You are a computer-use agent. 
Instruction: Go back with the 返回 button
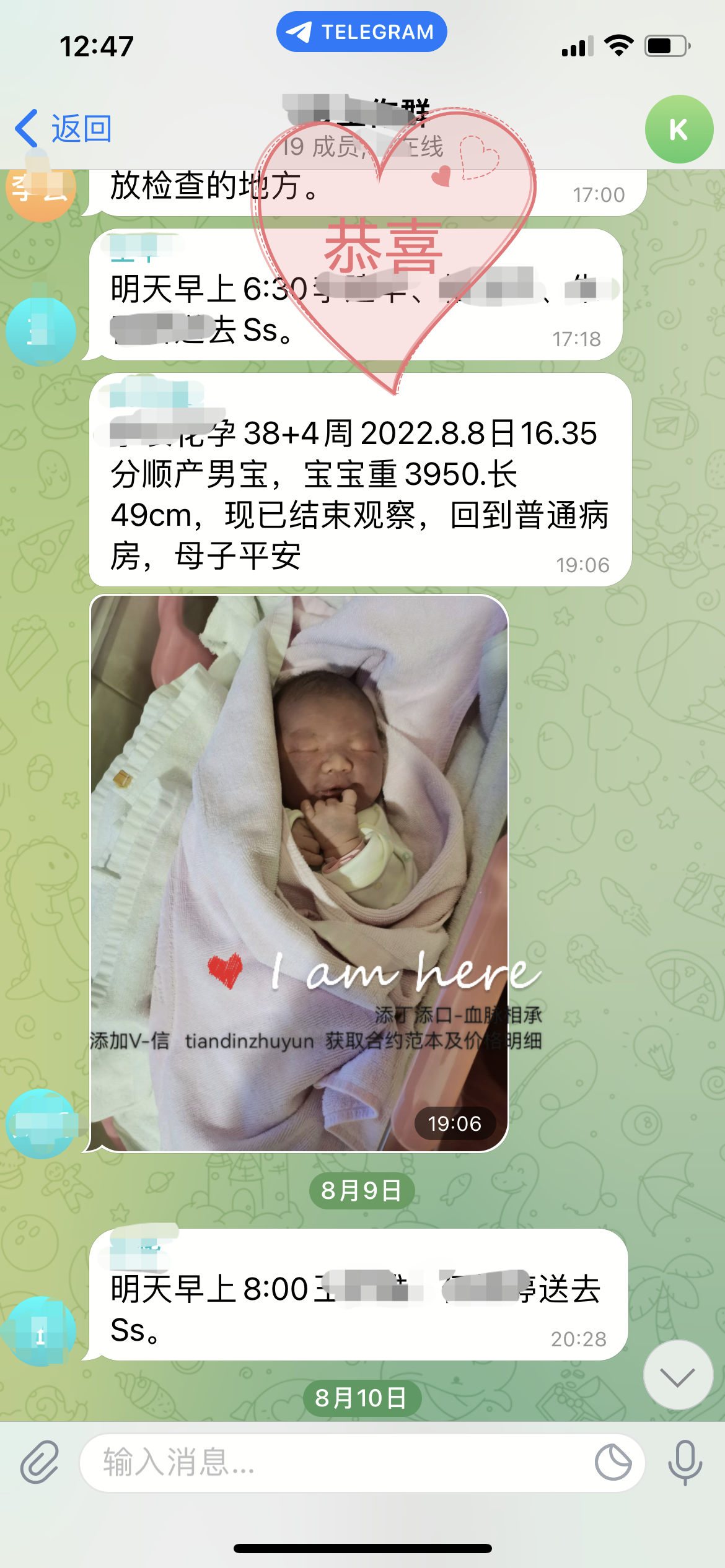[x=64, y=129]
